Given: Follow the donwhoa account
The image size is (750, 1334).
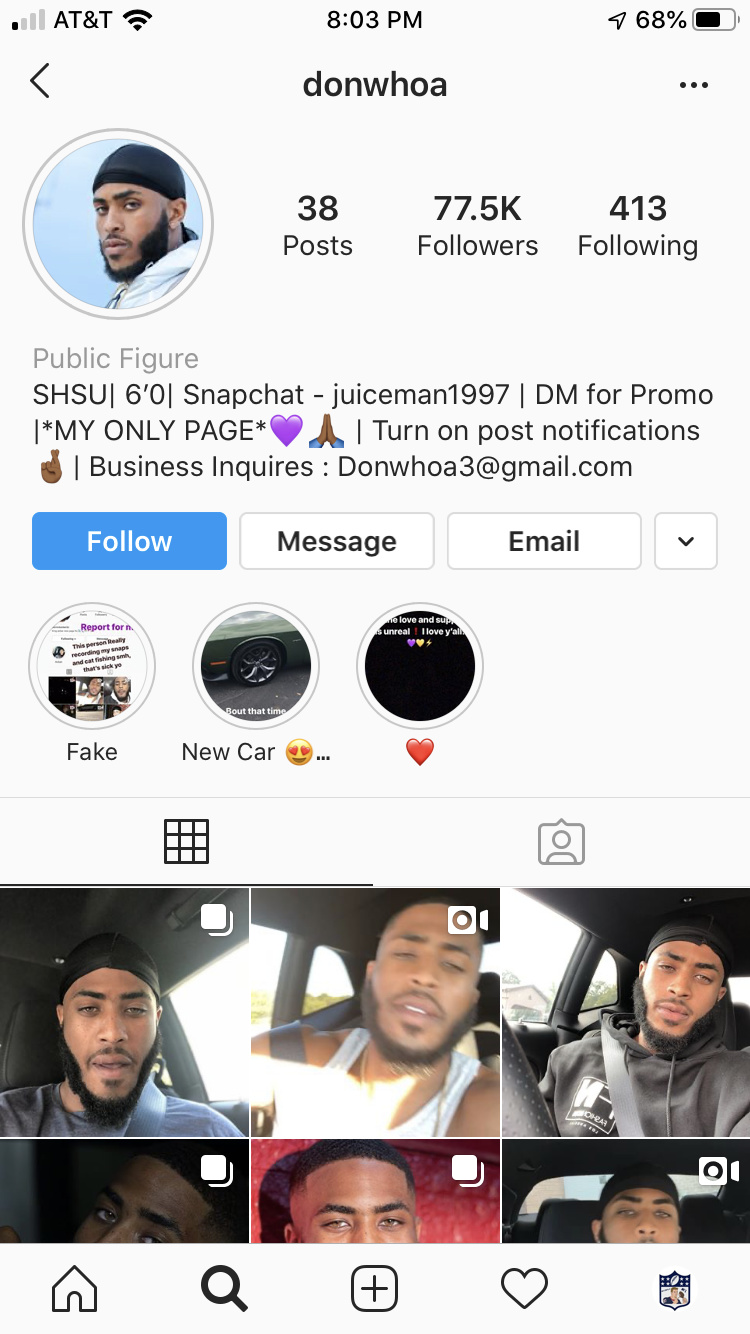Looking at the screenshot, I should point(129,541).
